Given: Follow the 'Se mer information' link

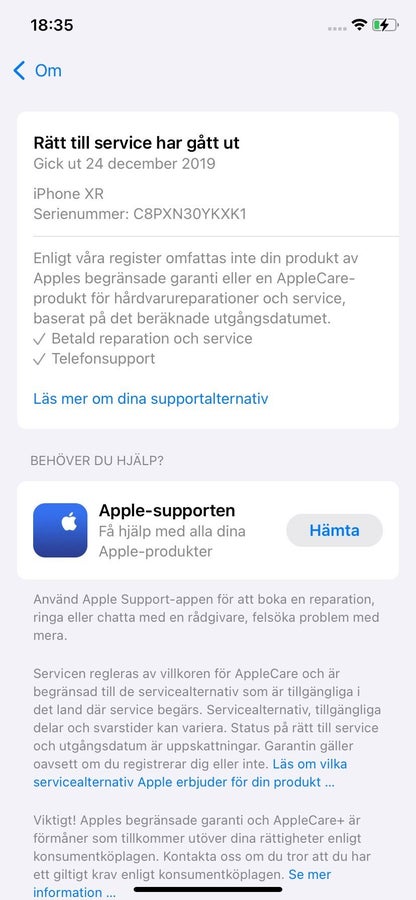Looking at the screenshot, I should tap(182, 883).
